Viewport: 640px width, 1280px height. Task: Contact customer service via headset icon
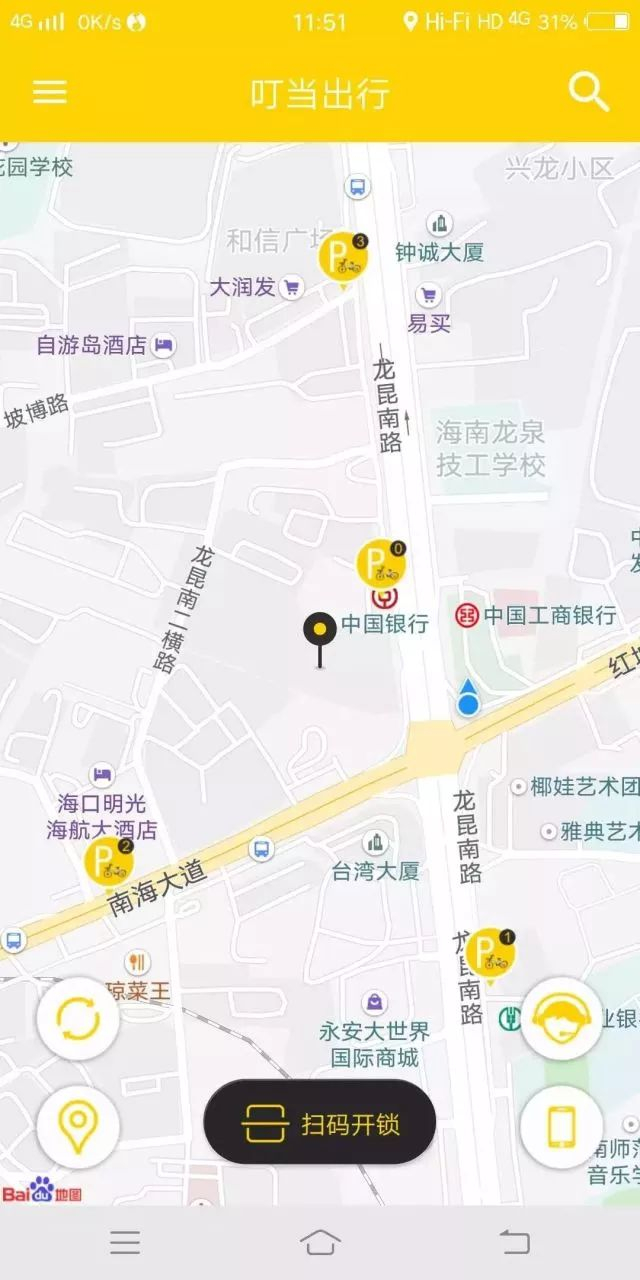561,1019
